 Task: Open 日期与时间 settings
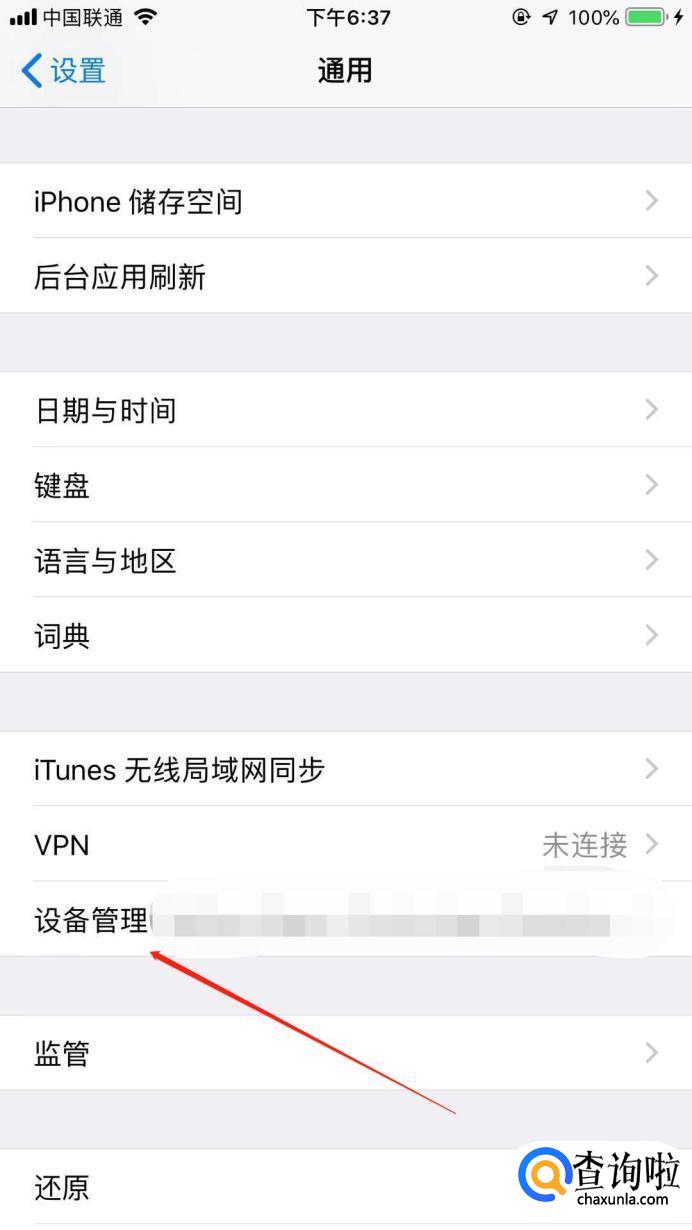click(346, 410)
